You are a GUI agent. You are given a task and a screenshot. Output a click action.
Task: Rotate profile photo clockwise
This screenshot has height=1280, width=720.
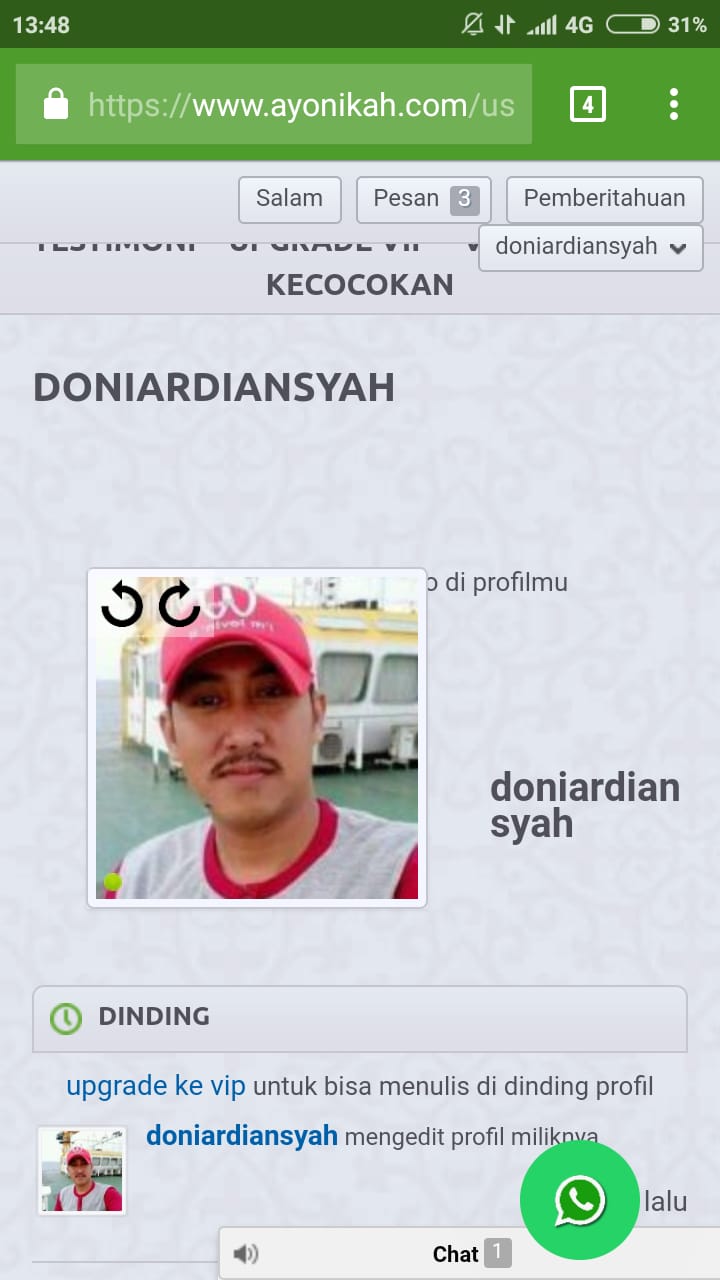point(180,605)
